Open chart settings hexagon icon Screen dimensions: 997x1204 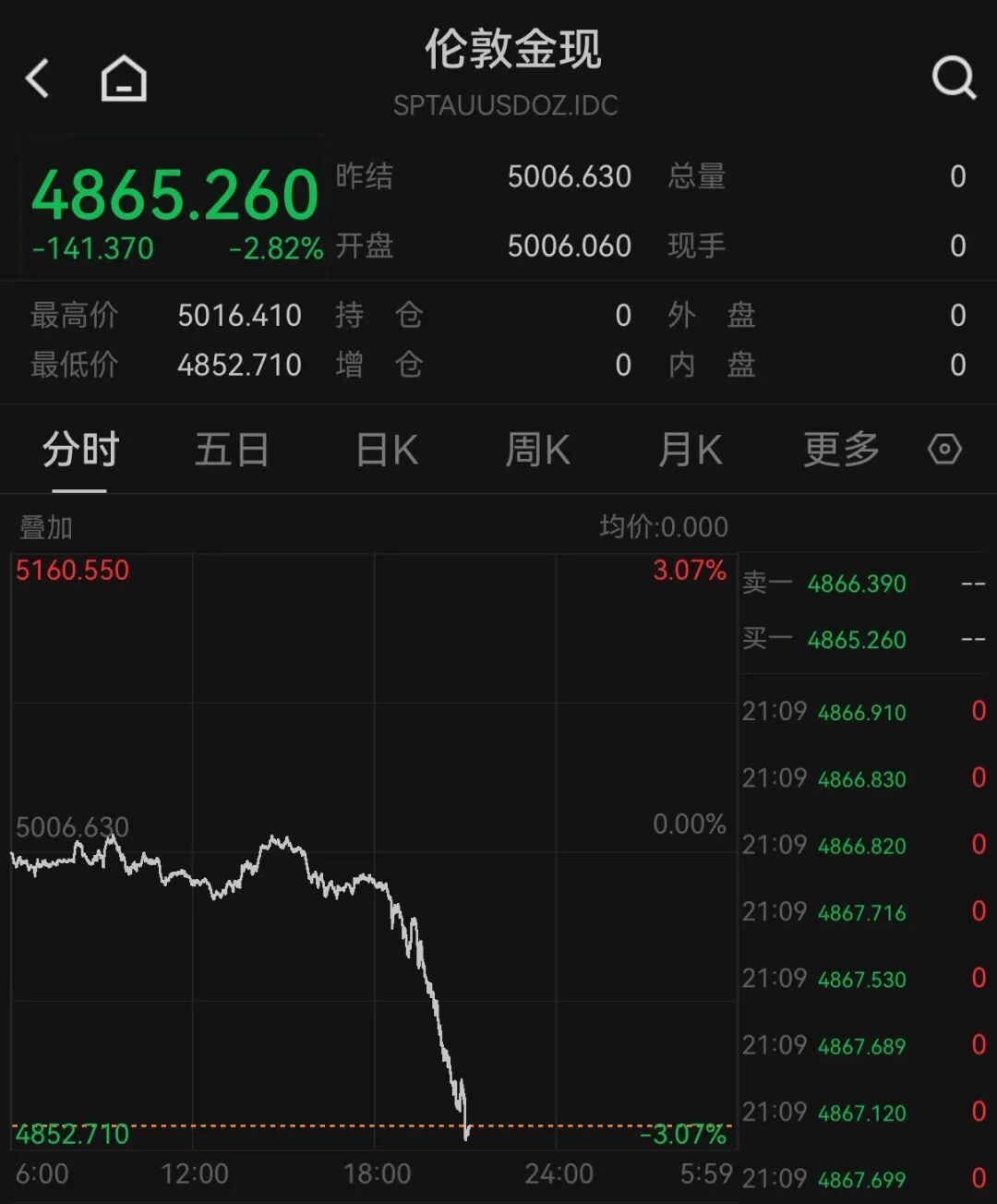click(x=944, y=450)
